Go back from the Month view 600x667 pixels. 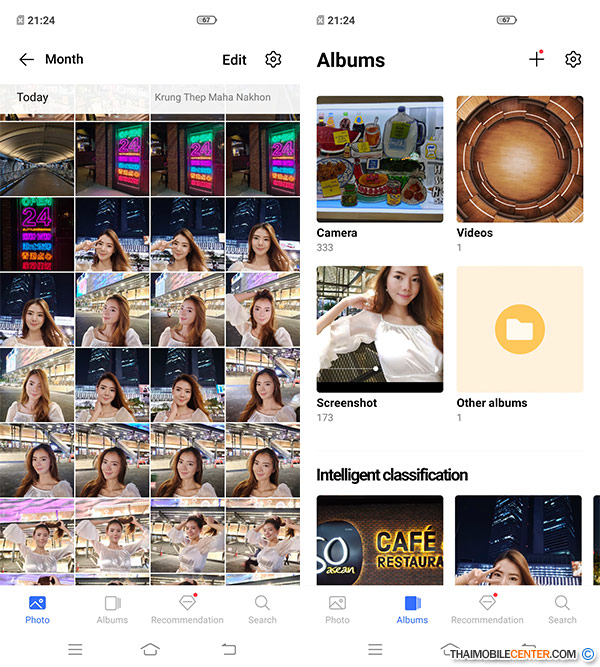[x=26, y=60]
